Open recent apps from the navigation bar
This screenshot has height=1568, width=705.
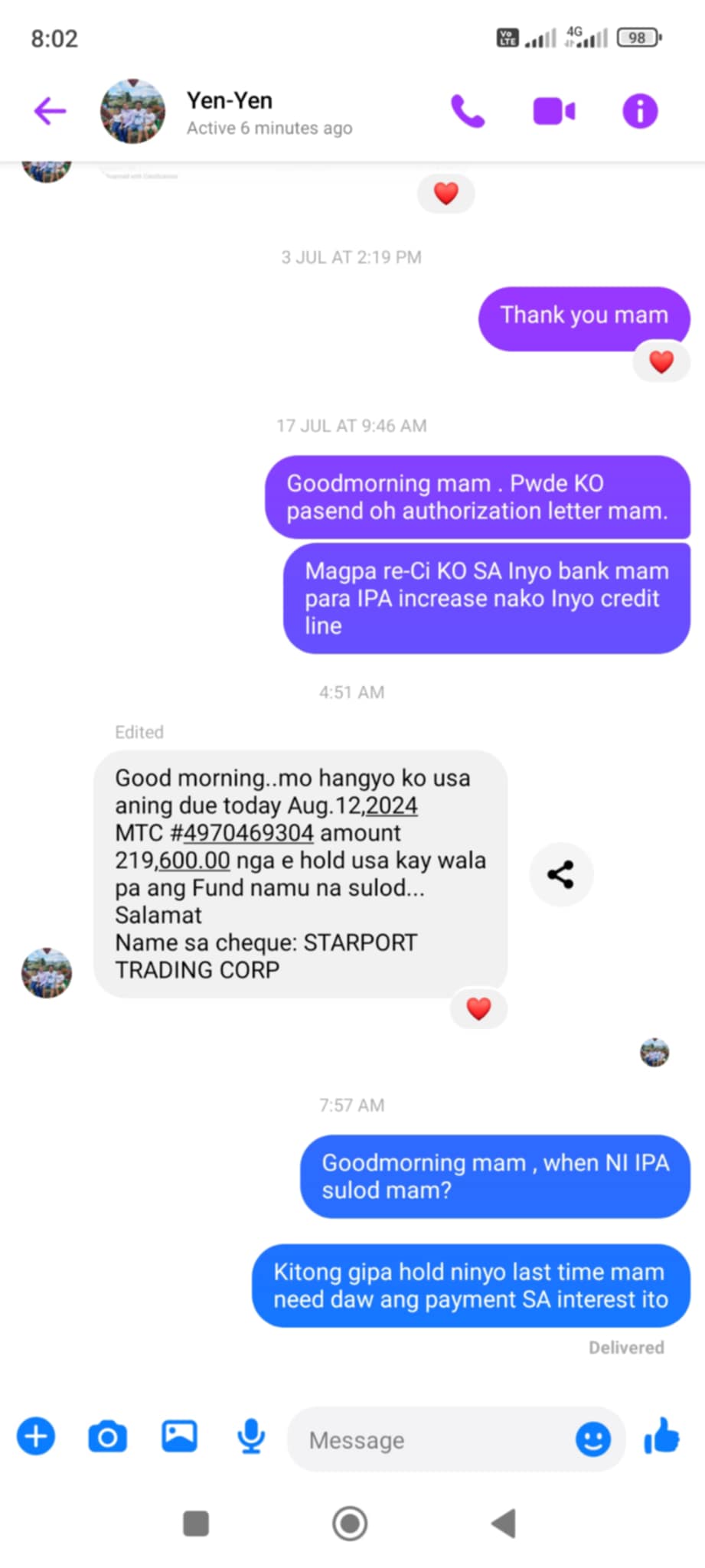[x=196, y=1524]
